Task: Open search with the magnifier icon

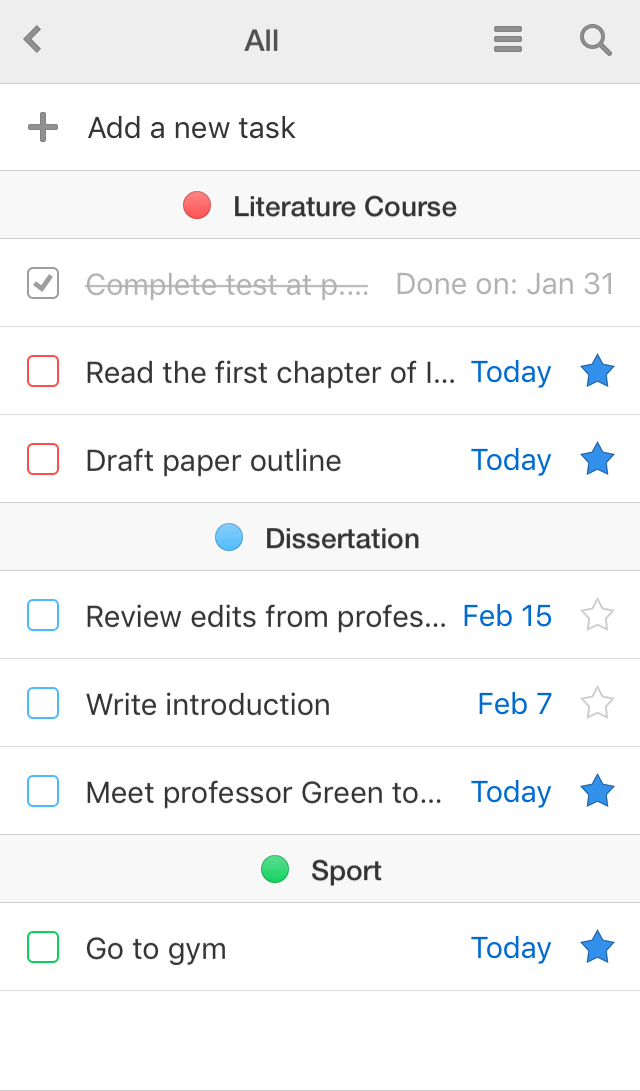Action: pyautogui.click(x=595, y=40)
